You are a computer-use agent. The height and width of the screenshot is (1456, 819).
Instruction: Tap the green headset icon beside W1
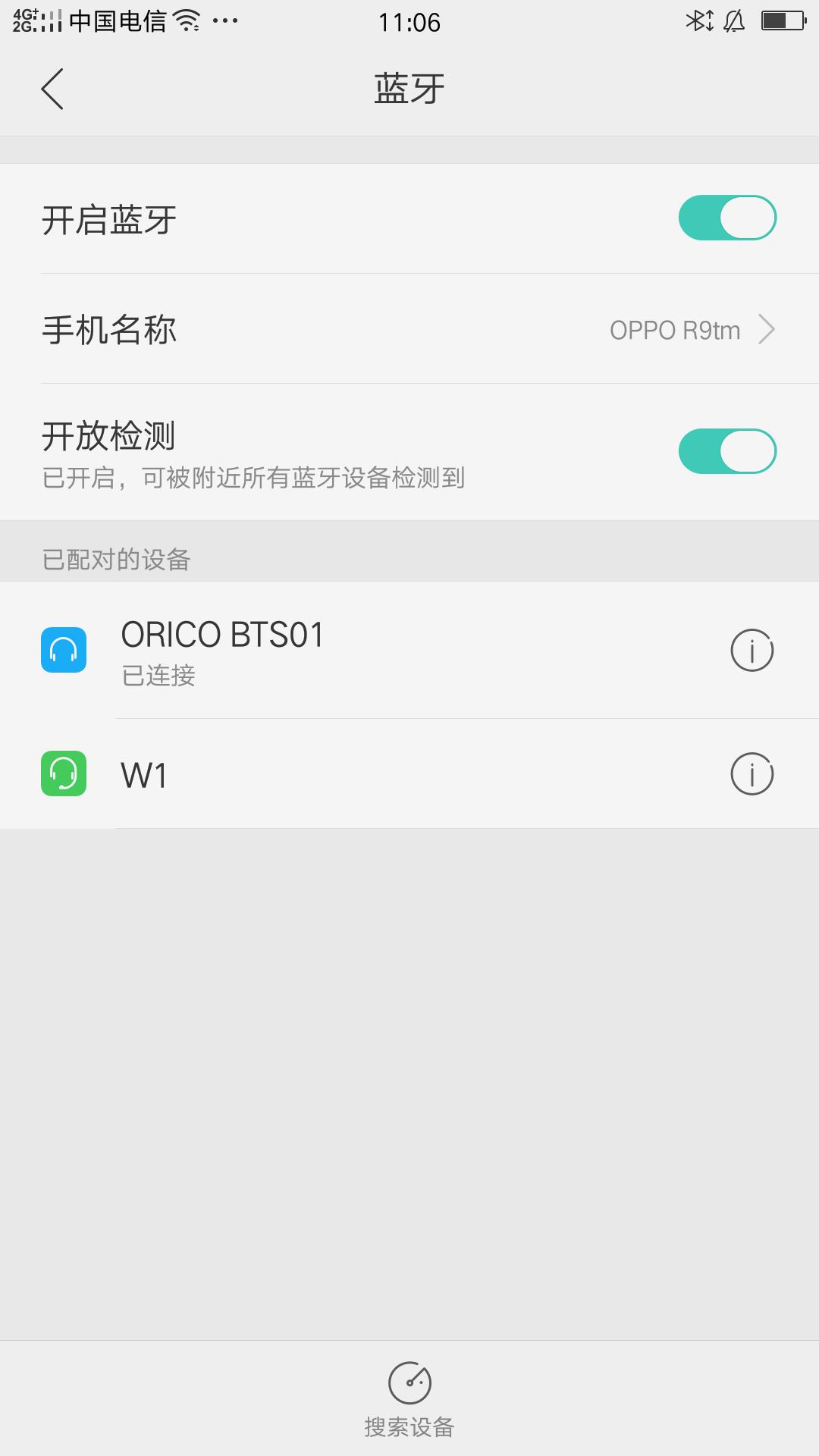[64, 773]
